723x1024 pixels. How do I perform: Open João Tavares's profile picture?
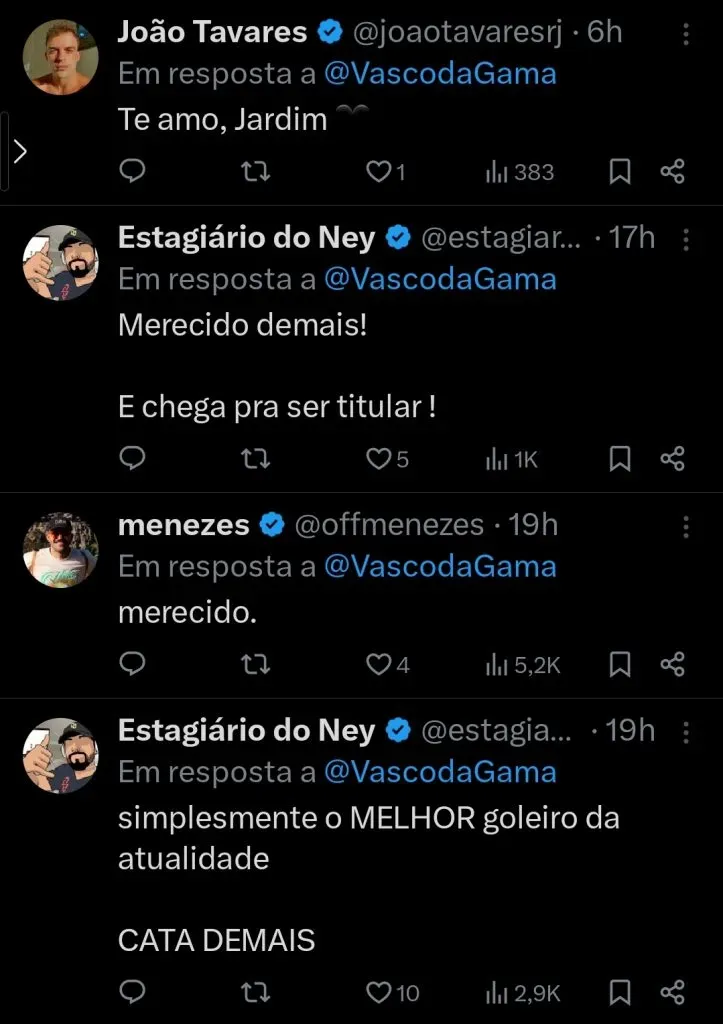coord(61,56)
